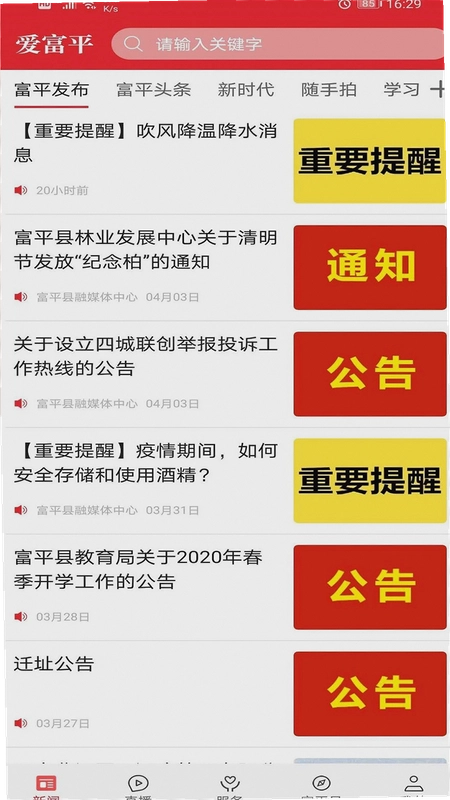Open the 清明节发放纪念柏 notice
Screen dimensions: 450x800
pyautogui.click(x=225, y=267)
